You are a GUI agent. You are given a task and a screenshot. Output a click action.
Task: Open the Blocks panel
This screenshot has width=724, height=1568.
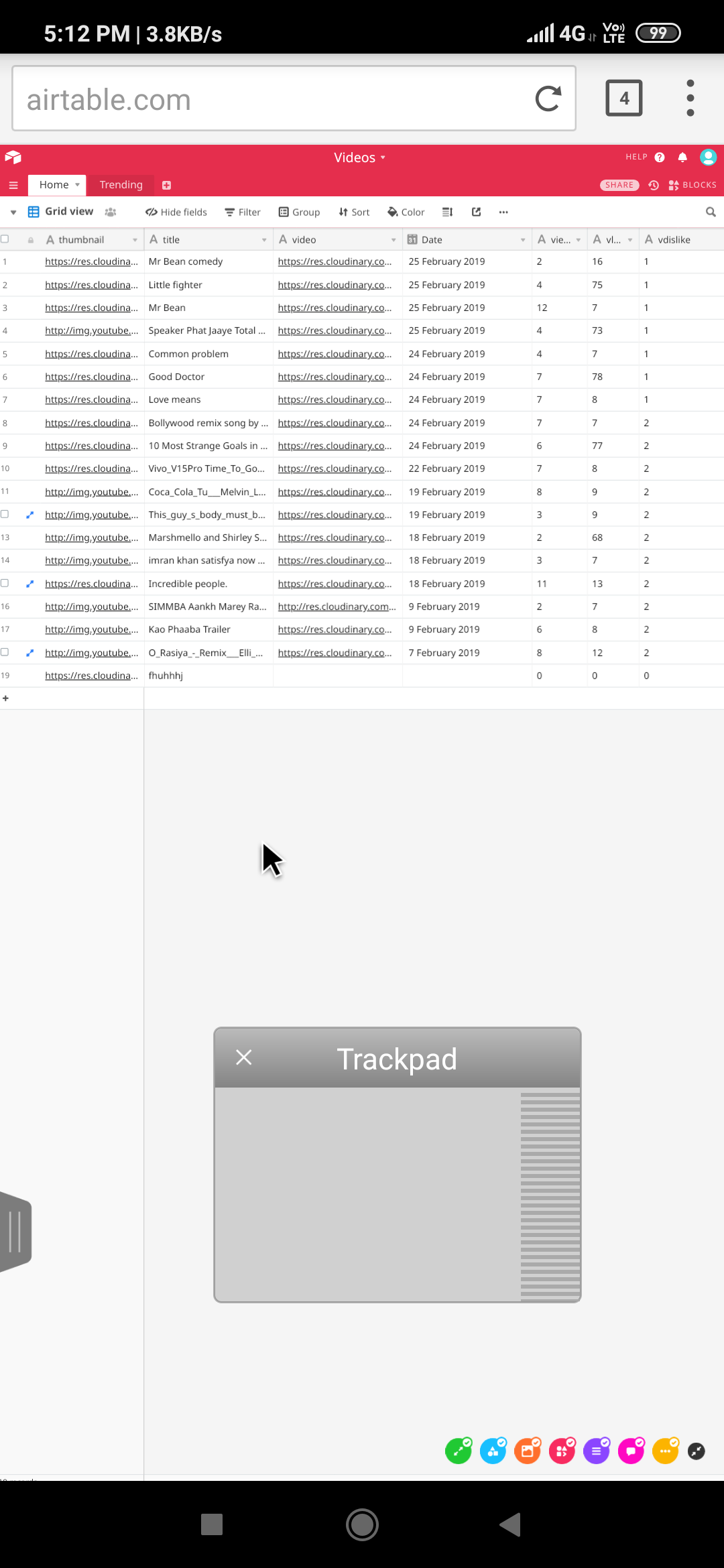[x=692, y=185]
